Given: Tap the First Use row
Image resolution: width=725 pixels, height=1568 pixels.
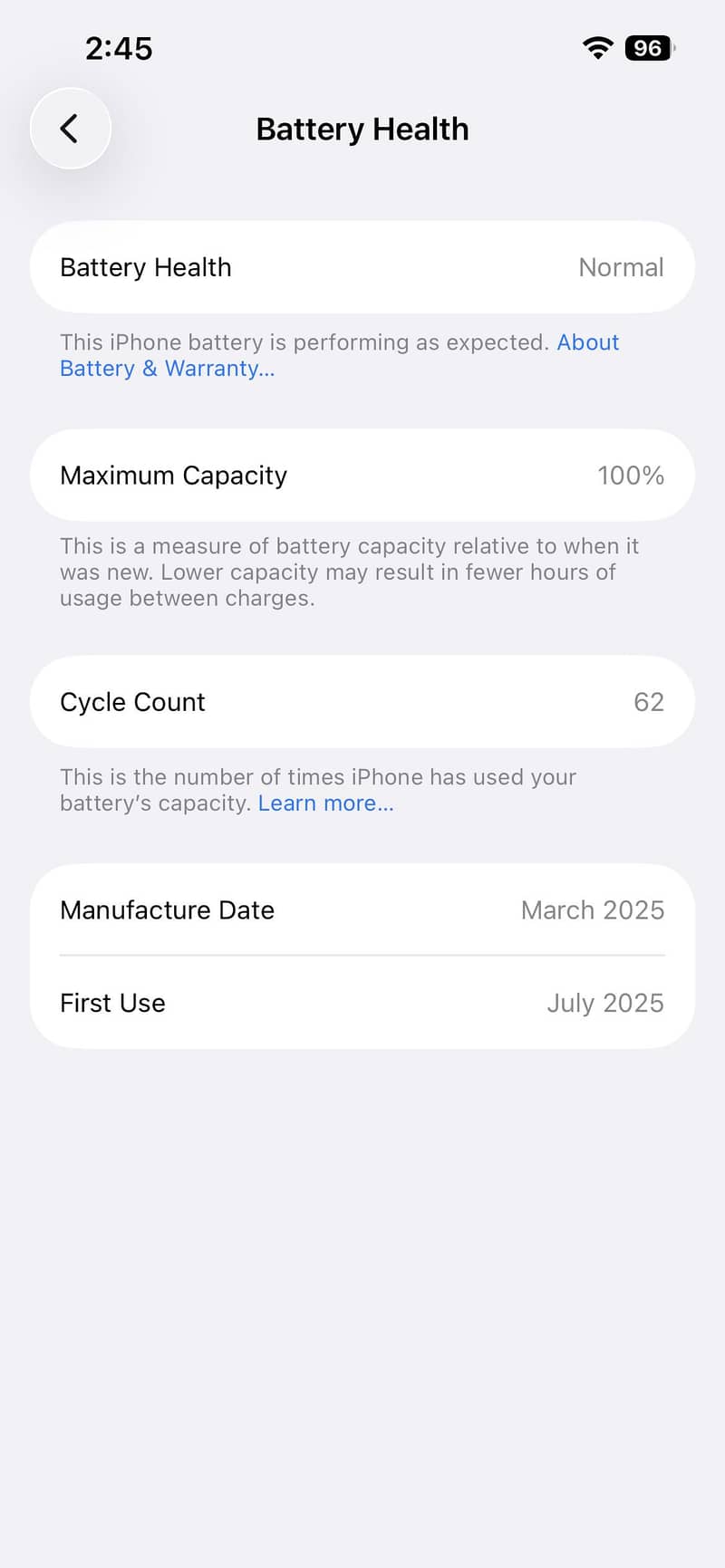Looking at the screenshot, I should tap(362, 1003).
